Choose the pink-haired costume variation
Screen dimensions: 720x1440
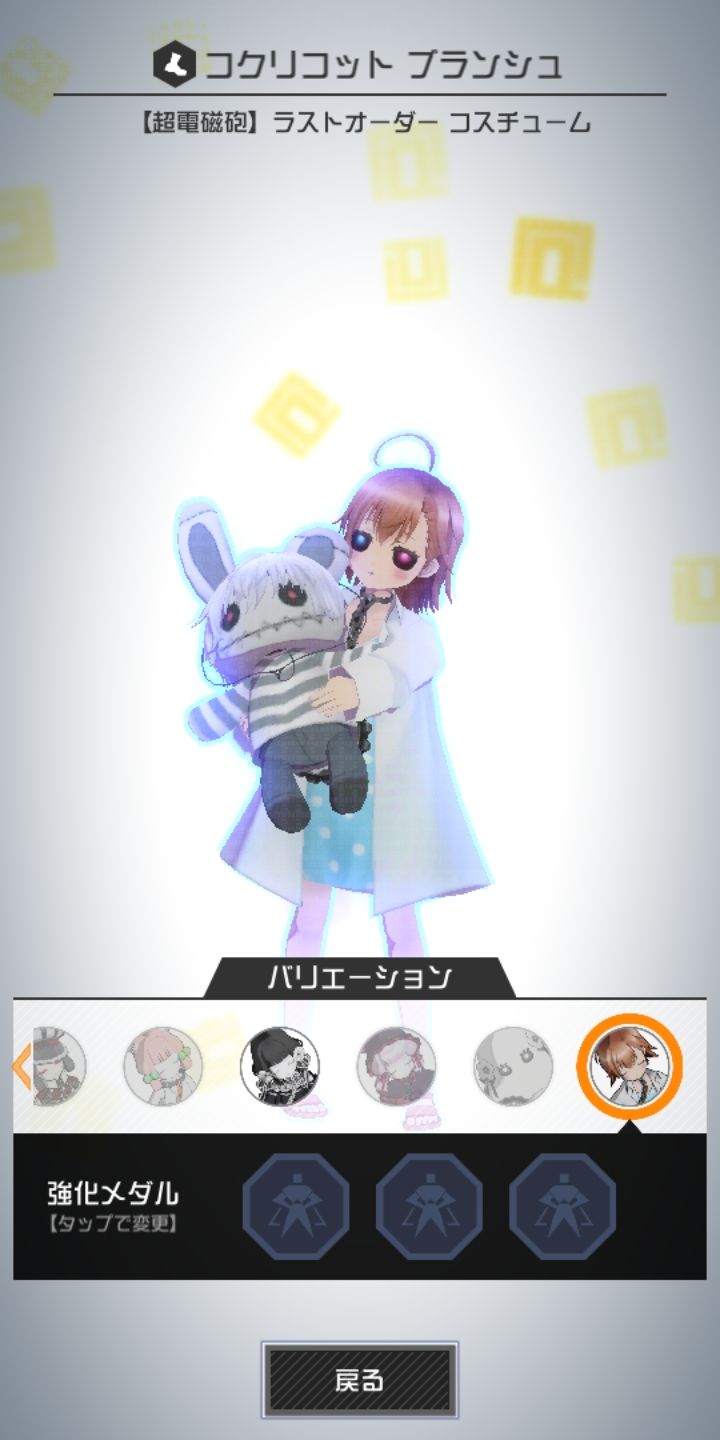pos(164,1066)
